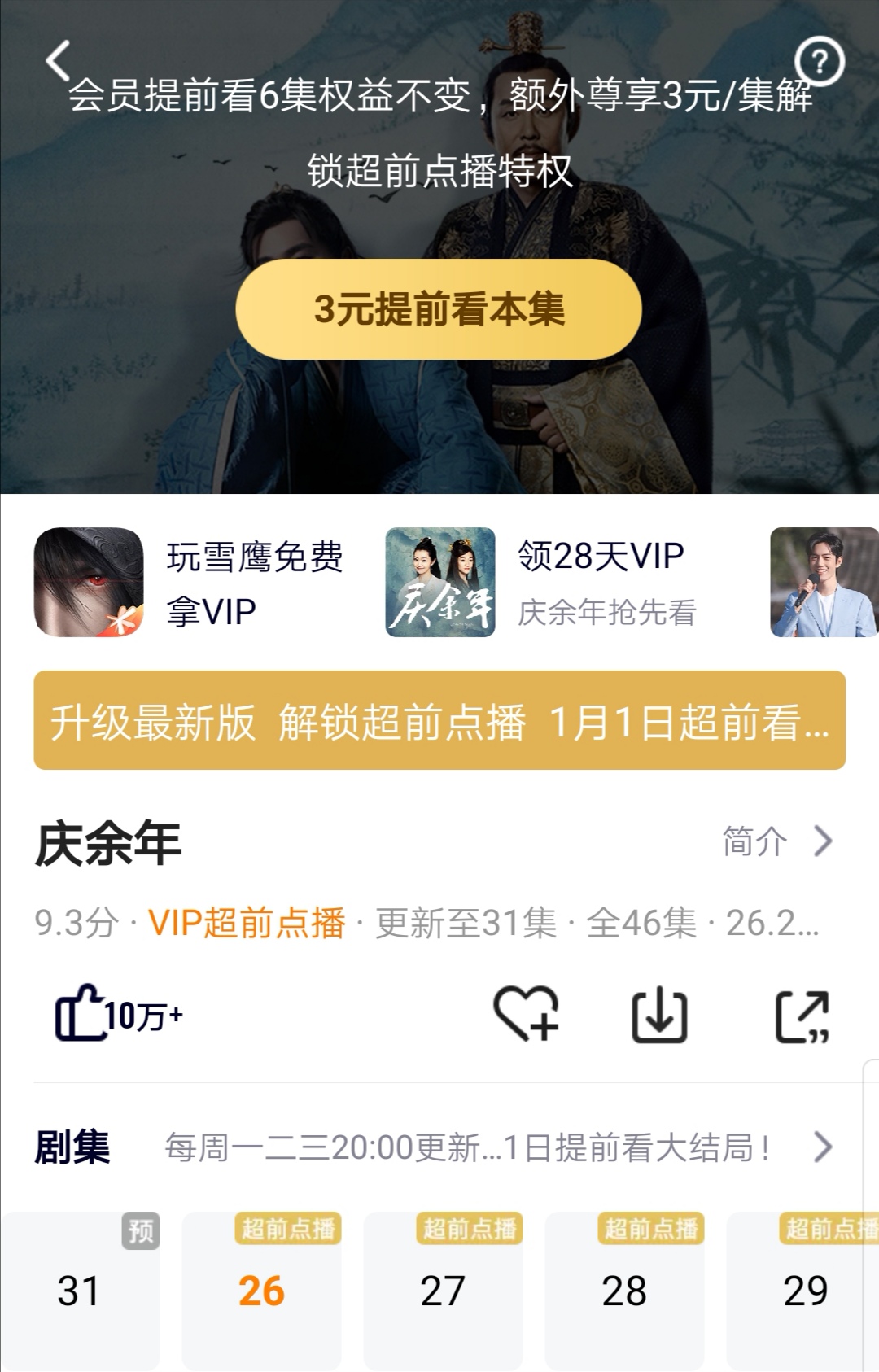Select episode 27
Viewport: 879px width, 1372px height.
(x=443, y=1291)
